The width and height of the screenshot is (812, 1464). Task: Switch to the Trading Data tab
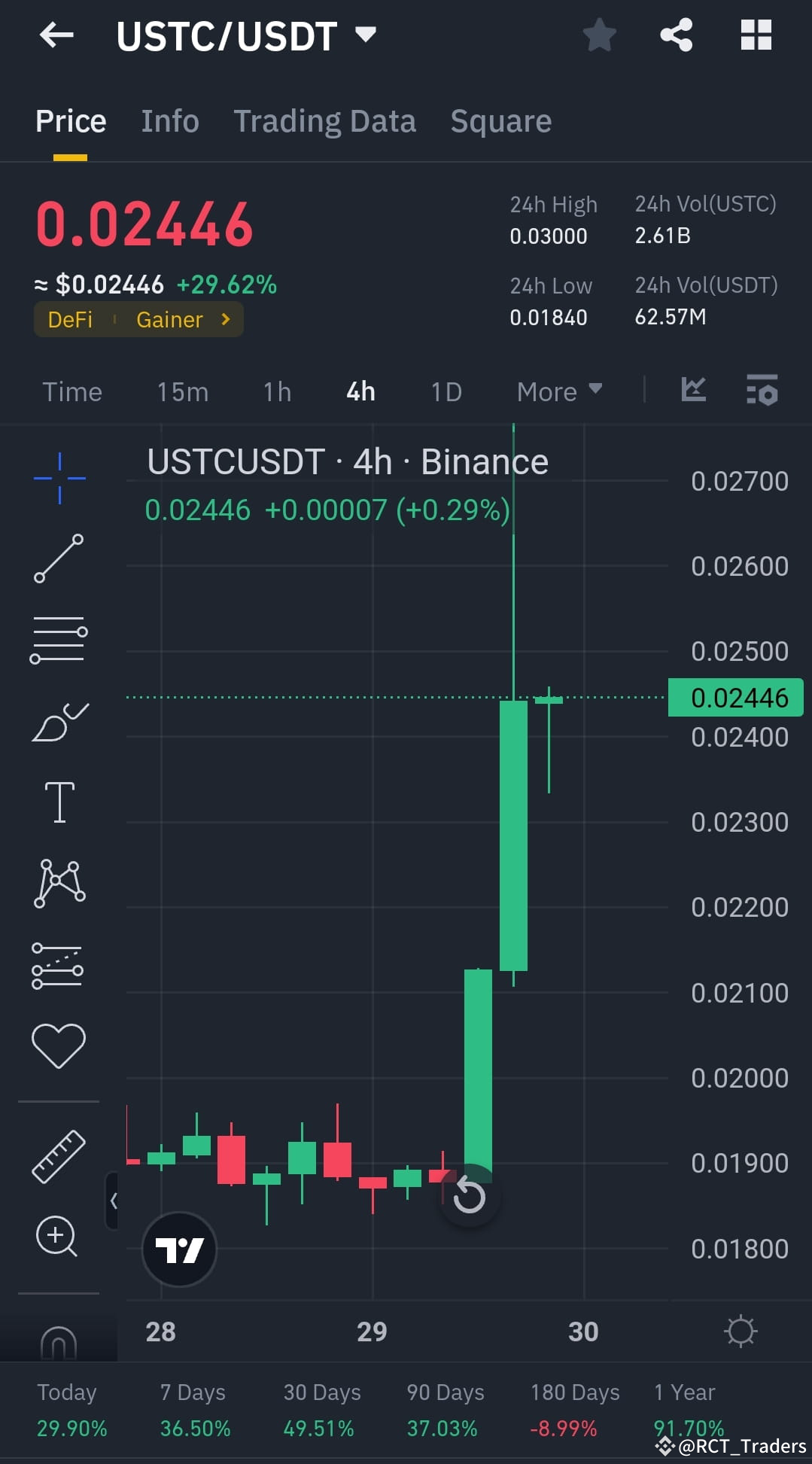coord(325,120)
